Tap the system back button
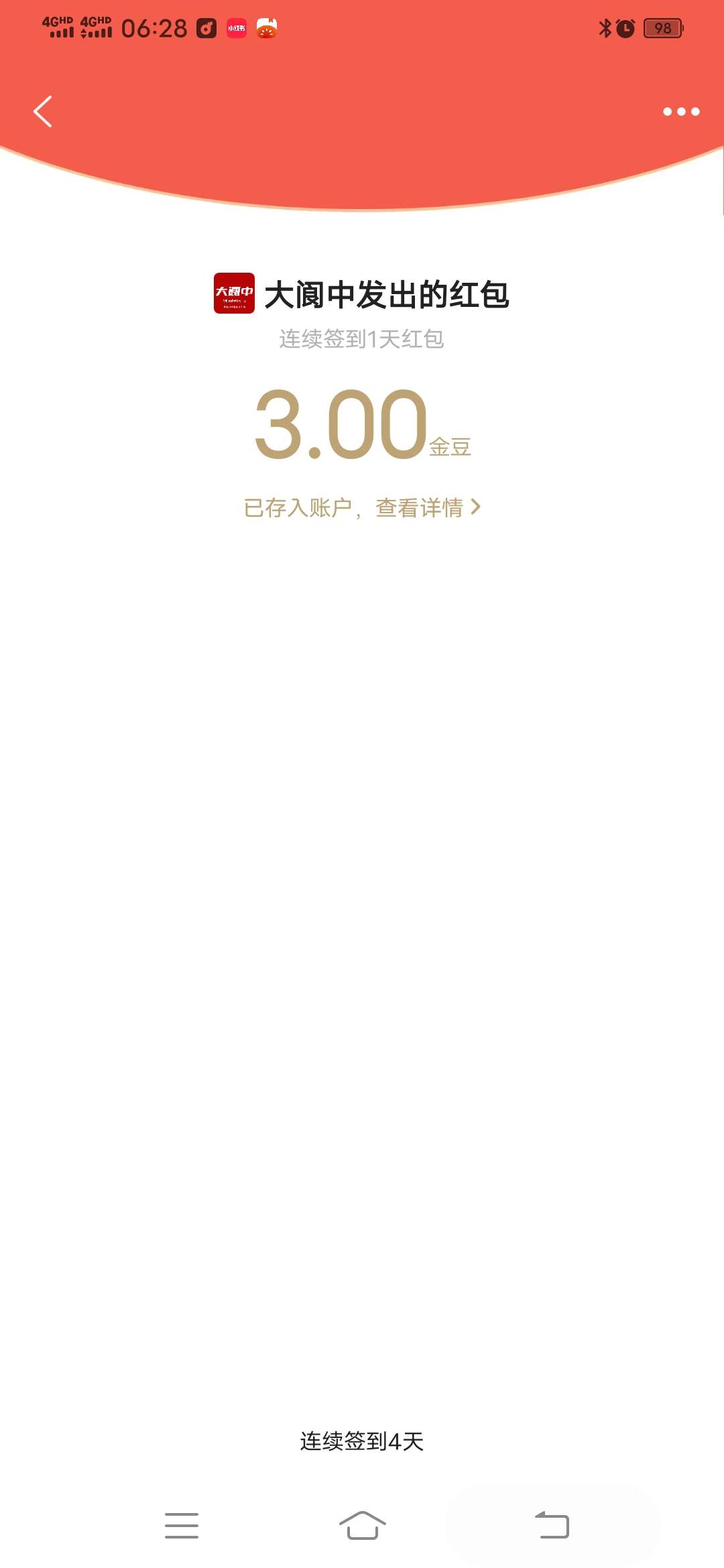This screenshot has width=724, height=1568. [552, 1526]
